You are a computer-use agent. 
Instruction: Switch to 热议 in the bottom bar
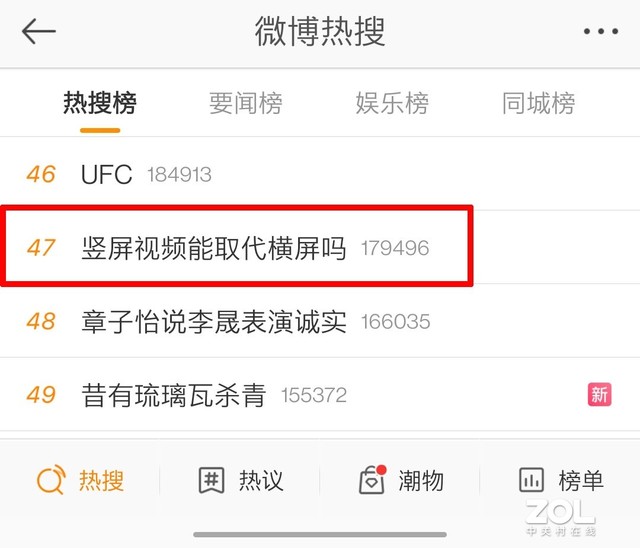pyautogui.click(x=240, y=481)
